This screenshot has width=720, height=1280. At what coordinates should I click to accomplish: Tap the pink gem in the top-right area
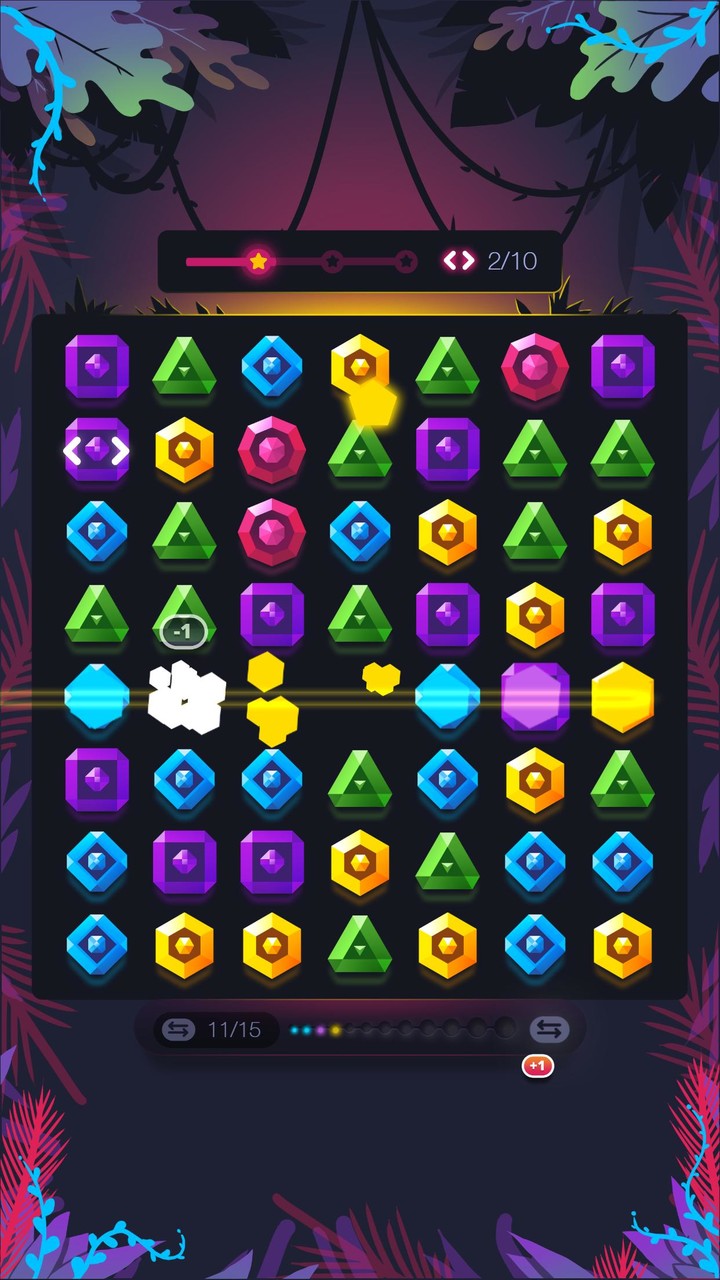[x=536, y=368]
